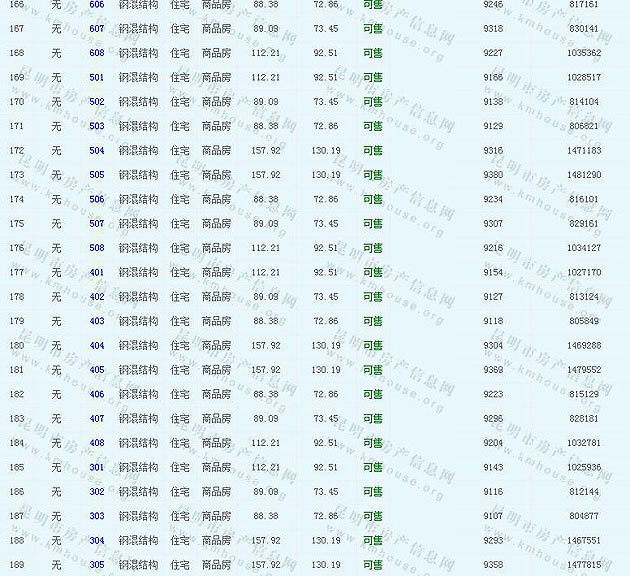Open room 401 link
630x576 pixels.
[x=96, y=272]
